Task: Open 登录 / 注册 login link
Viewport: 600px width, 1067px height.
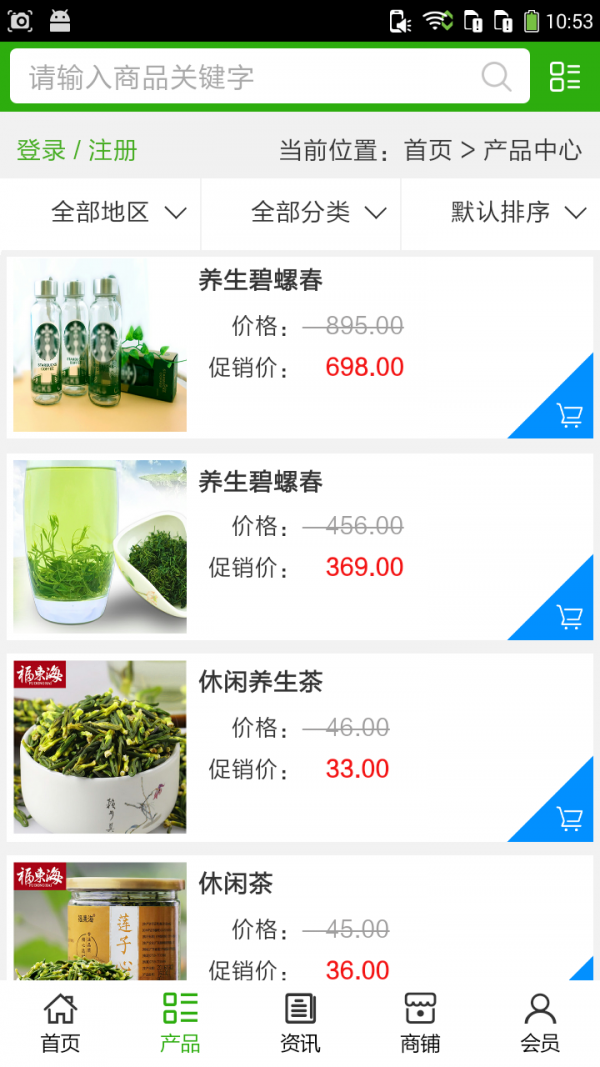Action: tap(77, 151)
